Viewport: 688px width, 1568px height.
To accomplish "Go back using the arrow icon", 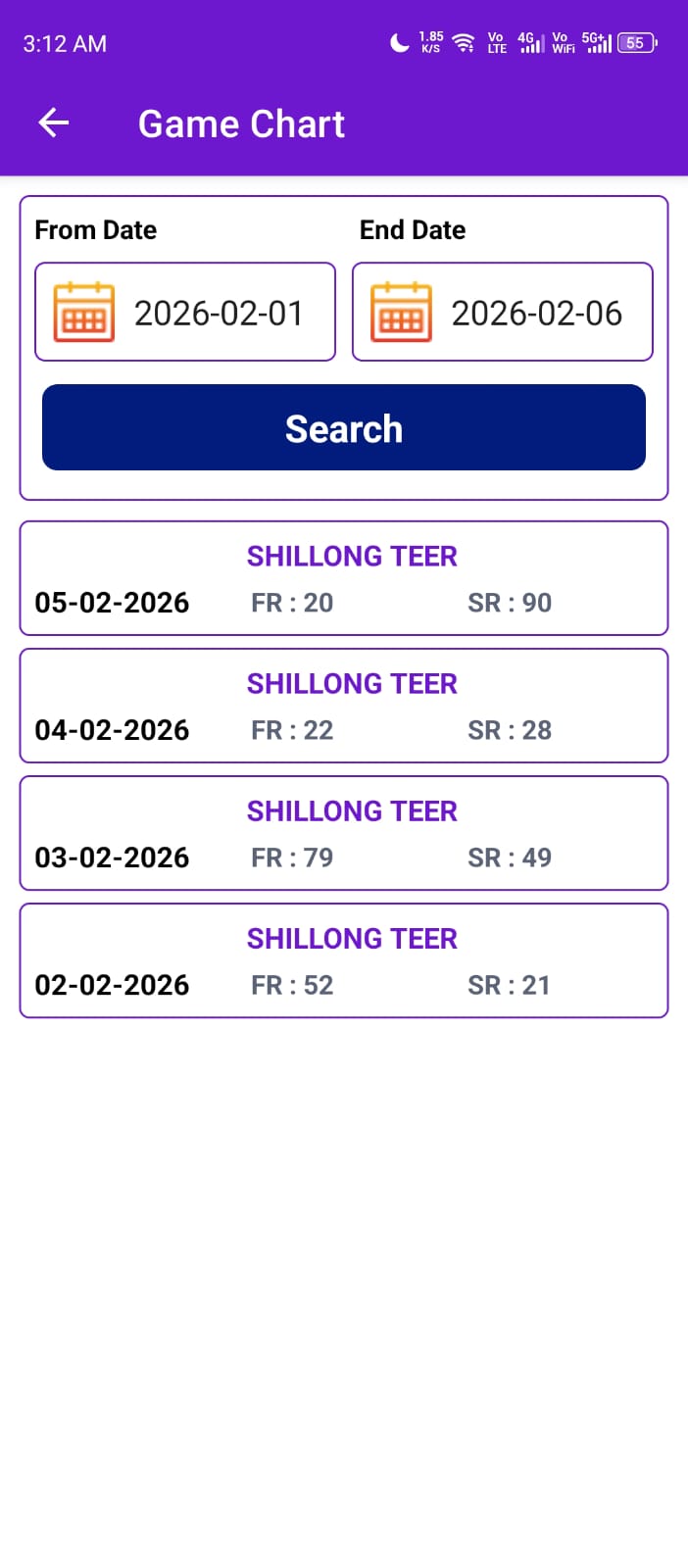I will click(54, 123).
